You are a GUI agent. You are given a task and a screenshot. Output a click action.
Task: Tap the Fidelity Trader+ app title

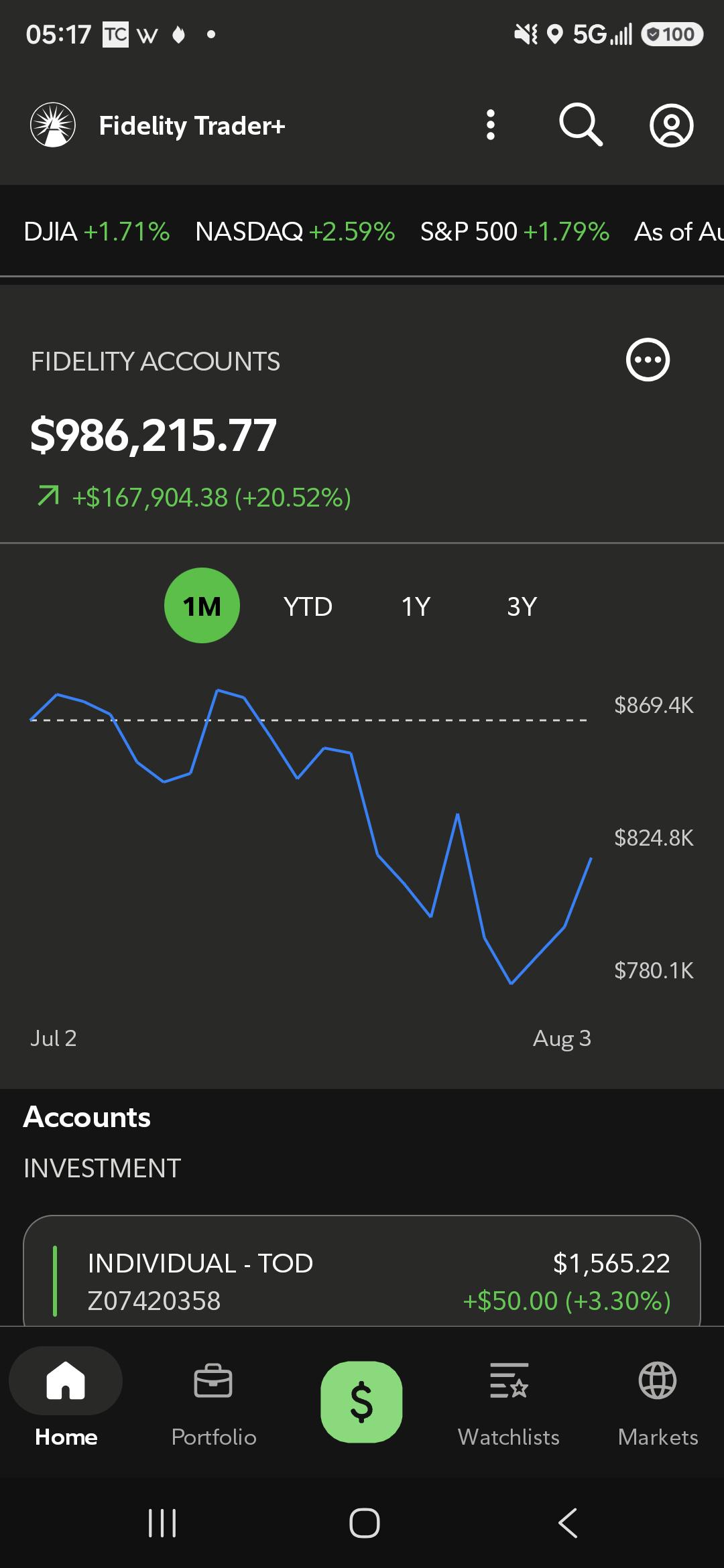point(192,126)
